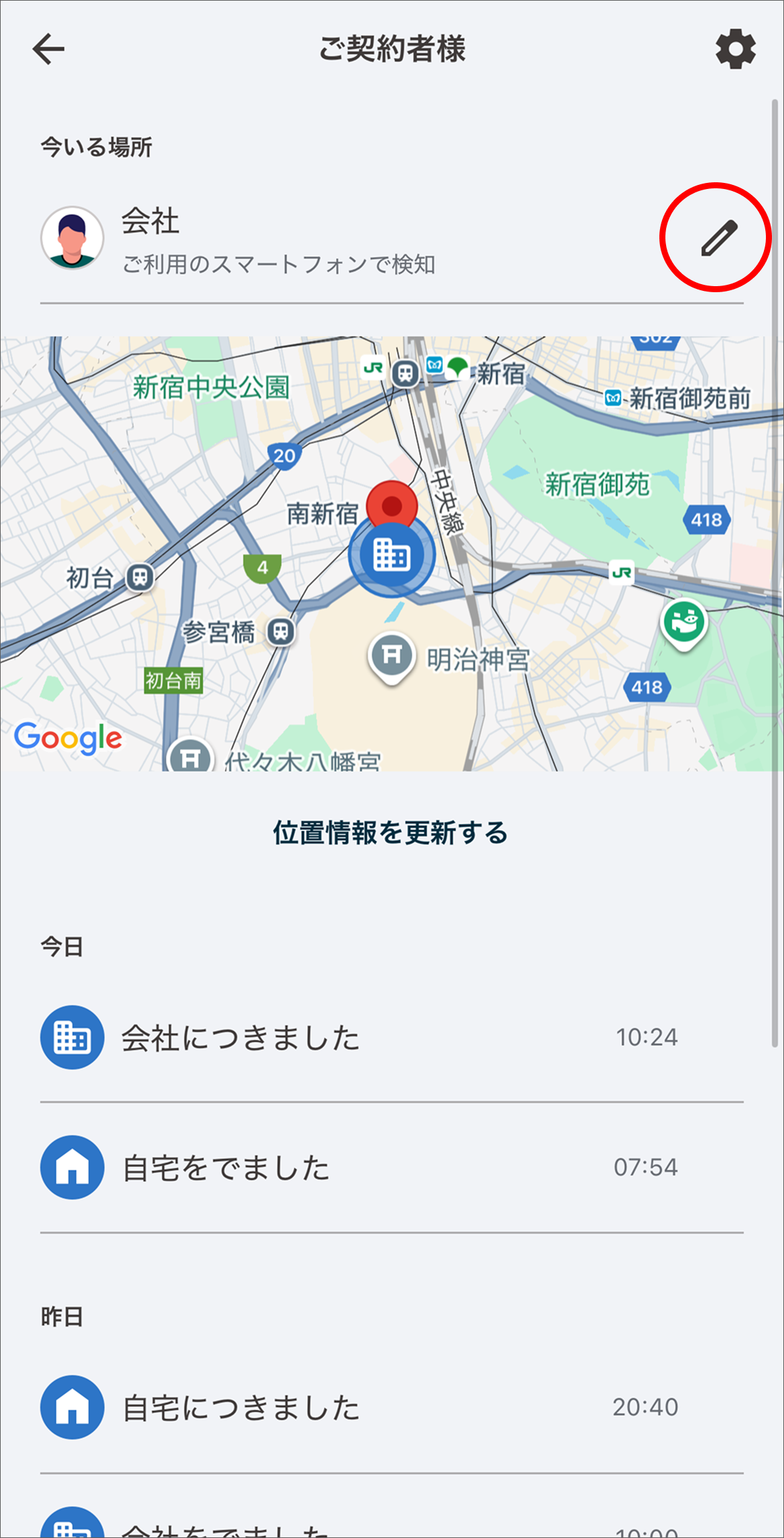Image resolution: width=784 pixels, height=1538 pixels.
Task: Open the edit pencil icon next to 会社
Action: point(718,239)
